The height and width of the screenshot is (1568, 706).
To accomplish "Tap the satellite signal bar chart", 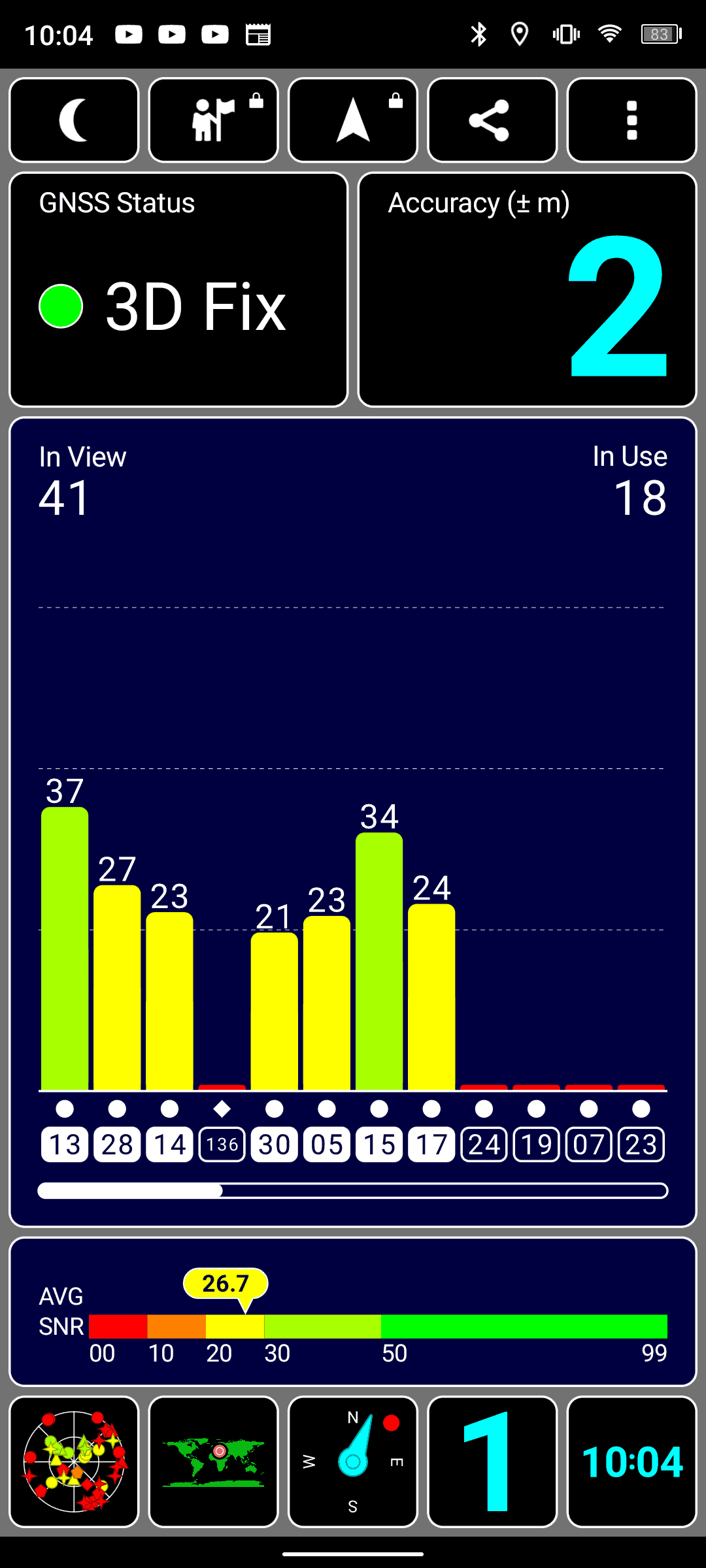I will 353,849.
